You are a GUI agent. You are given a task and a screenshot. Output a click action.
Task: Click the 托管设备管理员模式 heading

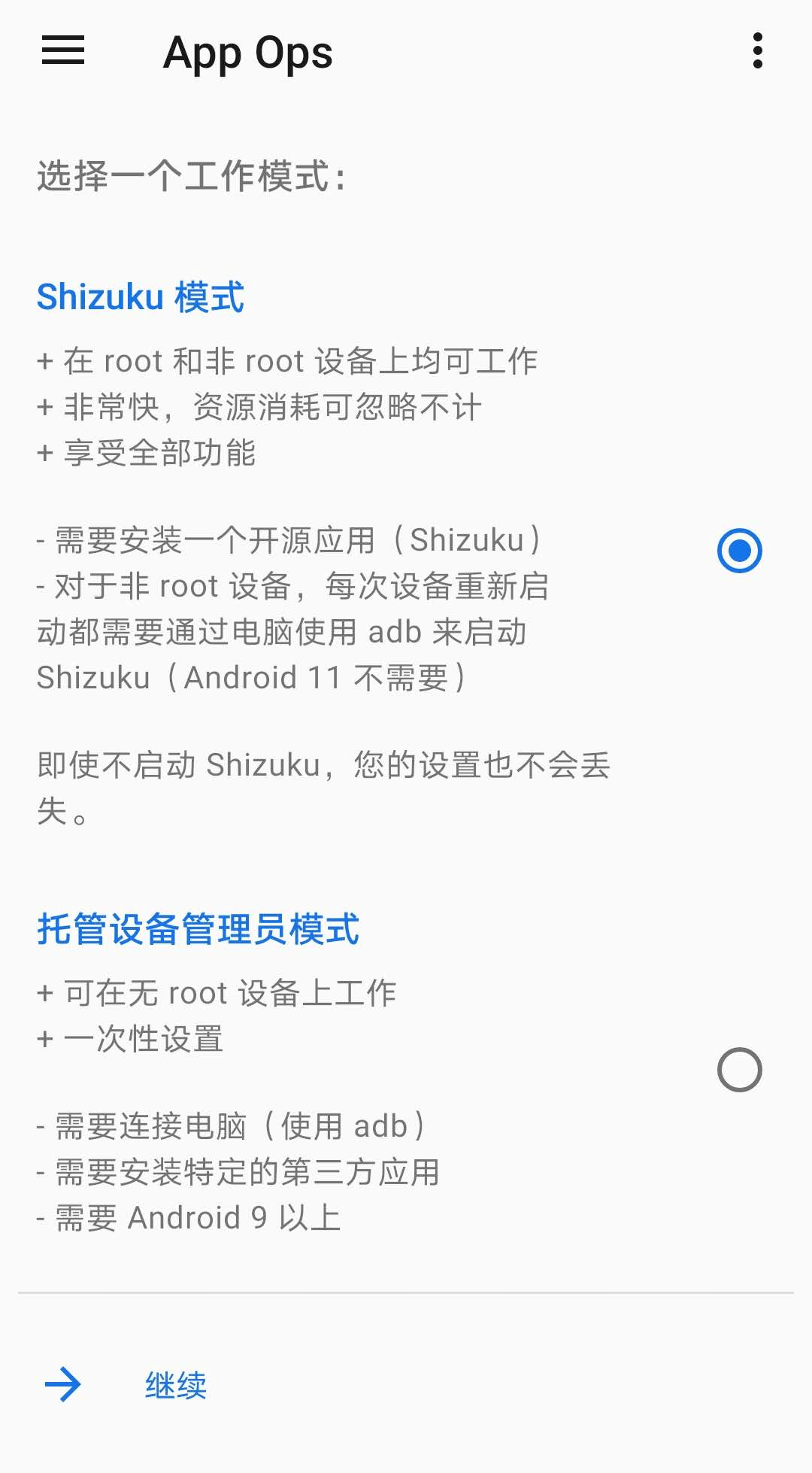click(x=198, y=930)
